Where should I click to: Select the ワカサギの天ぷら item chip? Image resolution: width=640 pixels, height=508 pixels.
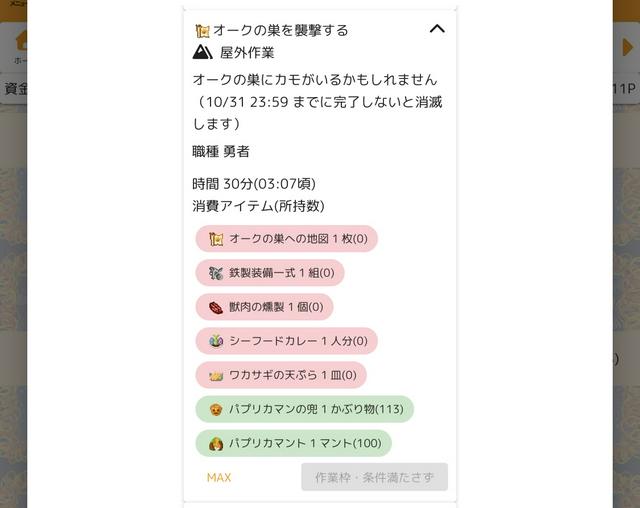(x=281, y=375)
